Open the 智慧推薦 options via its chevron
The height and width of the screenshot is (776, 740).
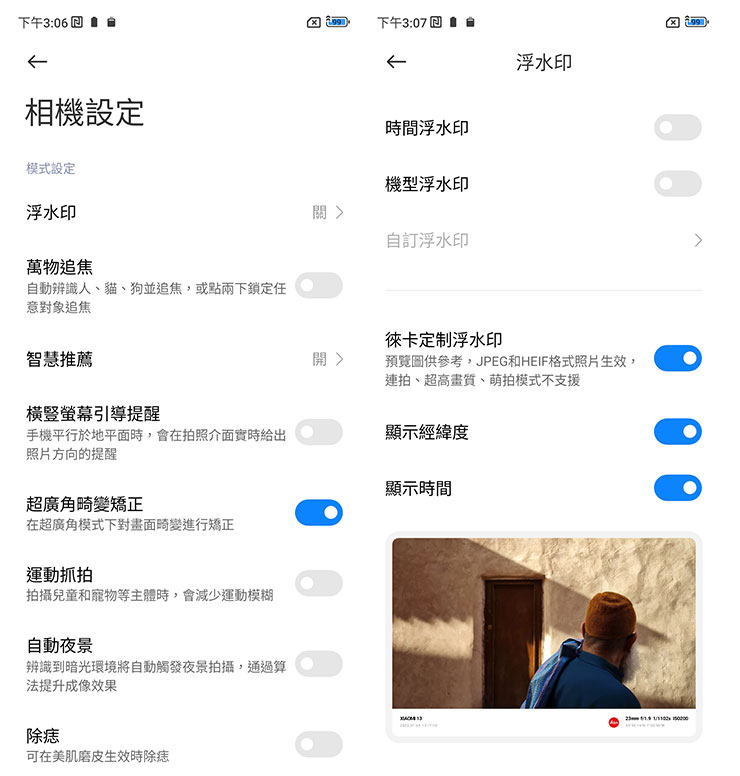tap(338, 358)
